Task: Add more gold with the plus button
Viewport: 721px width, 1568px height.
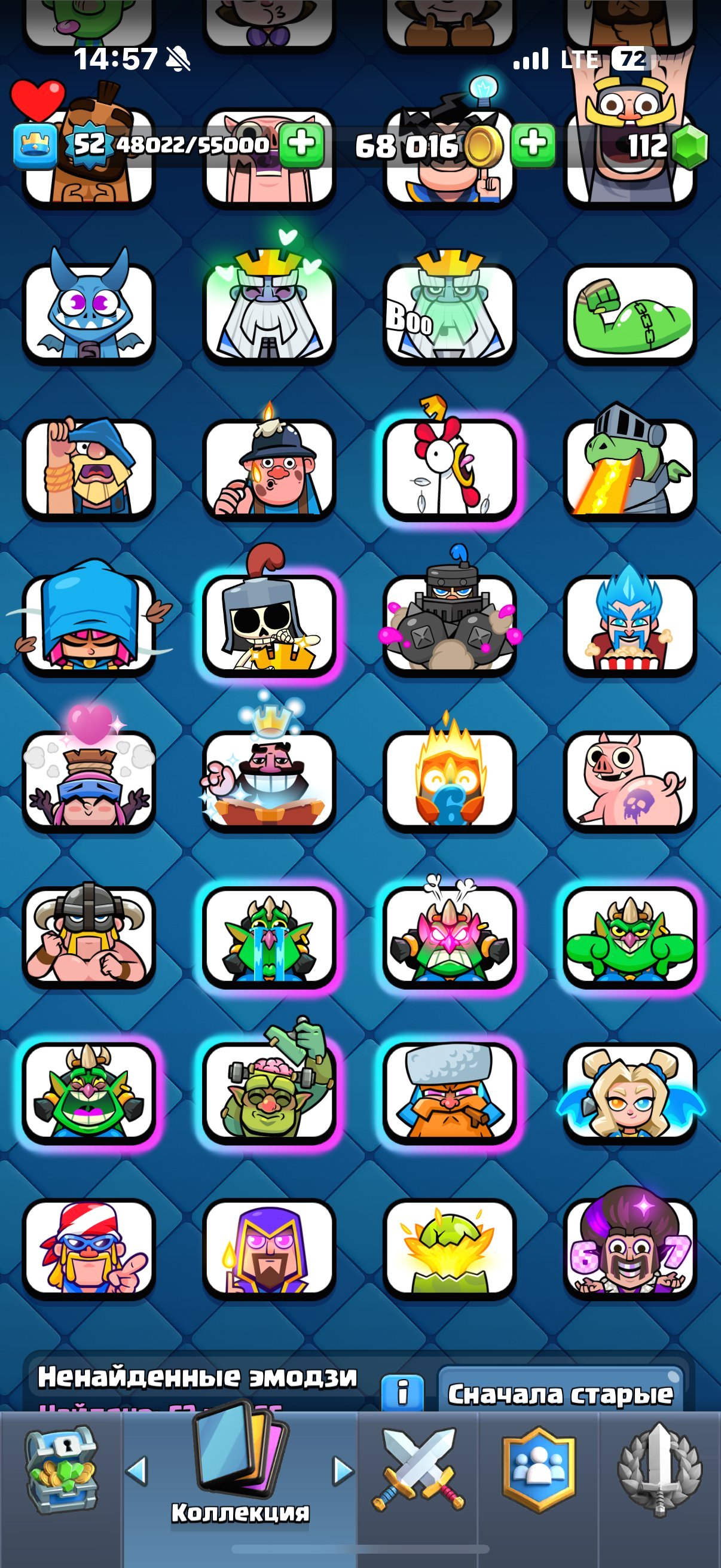Action: tap(533, 145)
